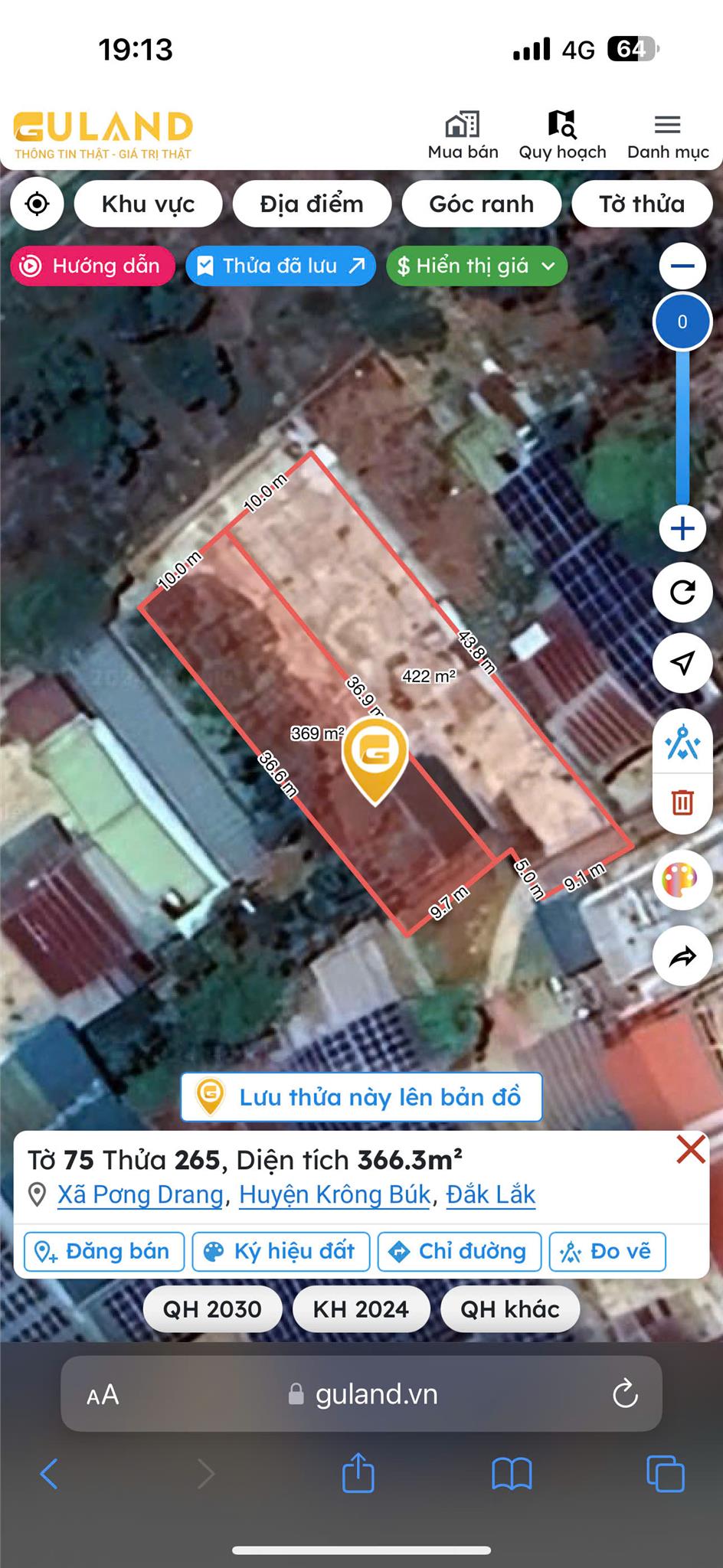Get directions with Chỉ đường

coord(460,1251)
